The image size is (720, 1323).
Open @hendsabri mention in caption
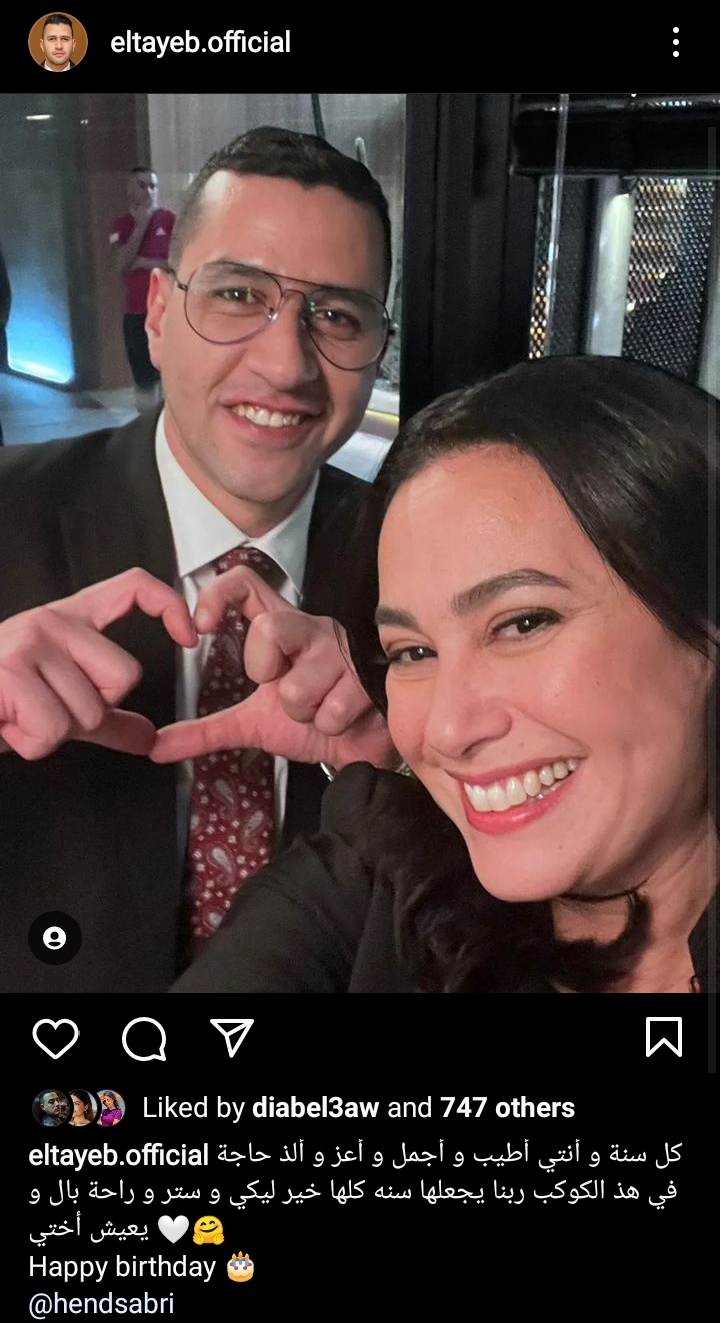pyautogui.click(x=101, y=1305)
